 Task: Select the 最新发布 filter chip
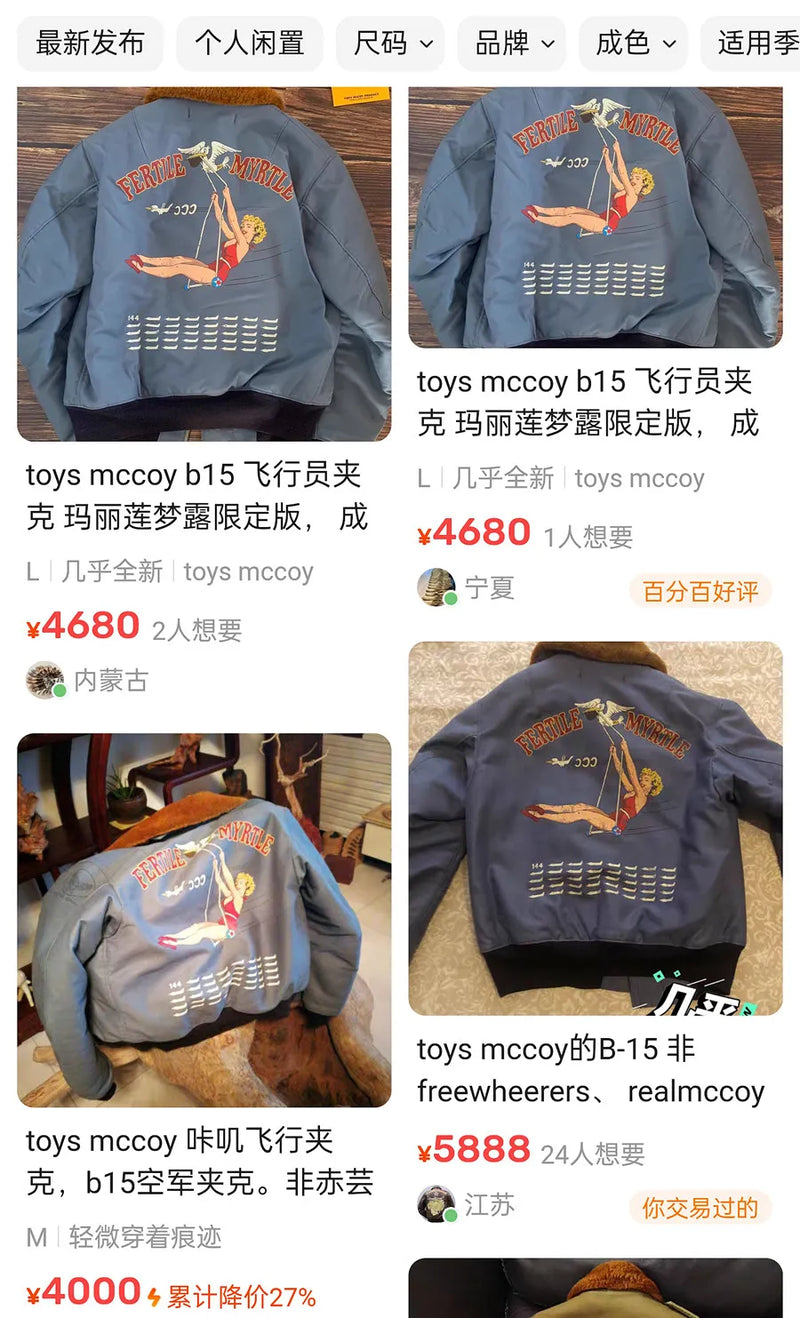point(90,43)
